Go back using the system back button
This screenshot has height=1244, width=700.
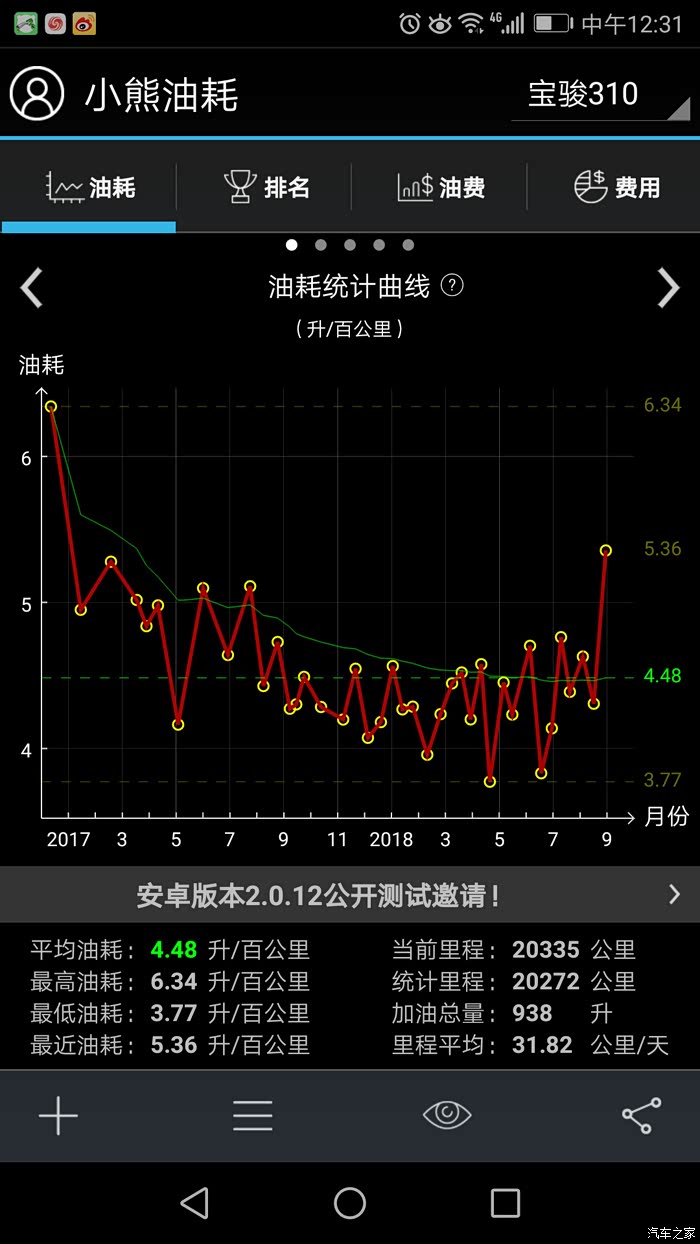point(195,1202)
